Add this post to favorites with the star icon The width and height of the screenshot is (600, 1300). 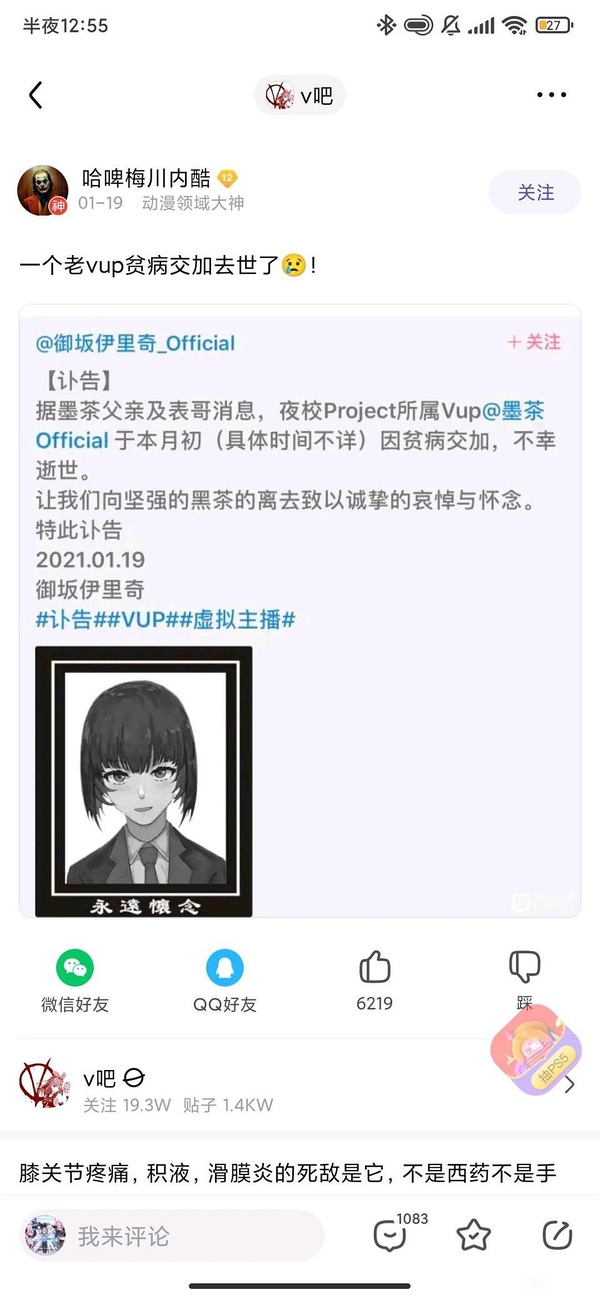pos(473,1236)
